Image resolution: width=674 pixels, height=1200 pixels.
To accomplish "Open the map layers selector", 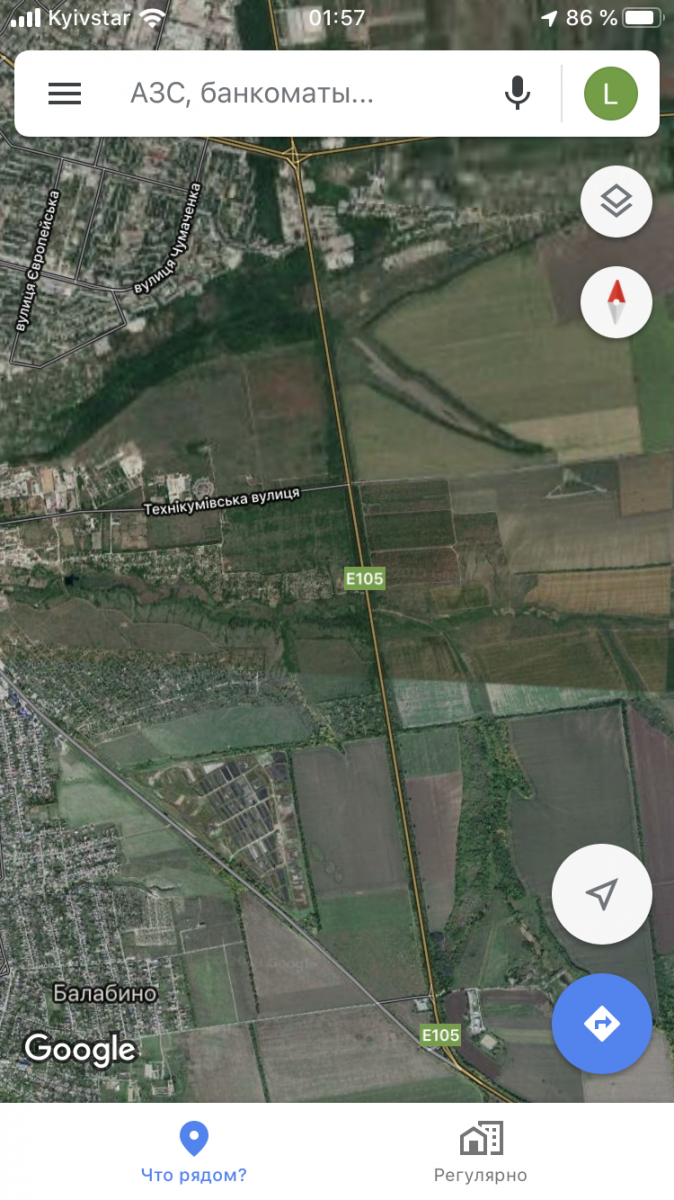I will click(x=616, y=202).
